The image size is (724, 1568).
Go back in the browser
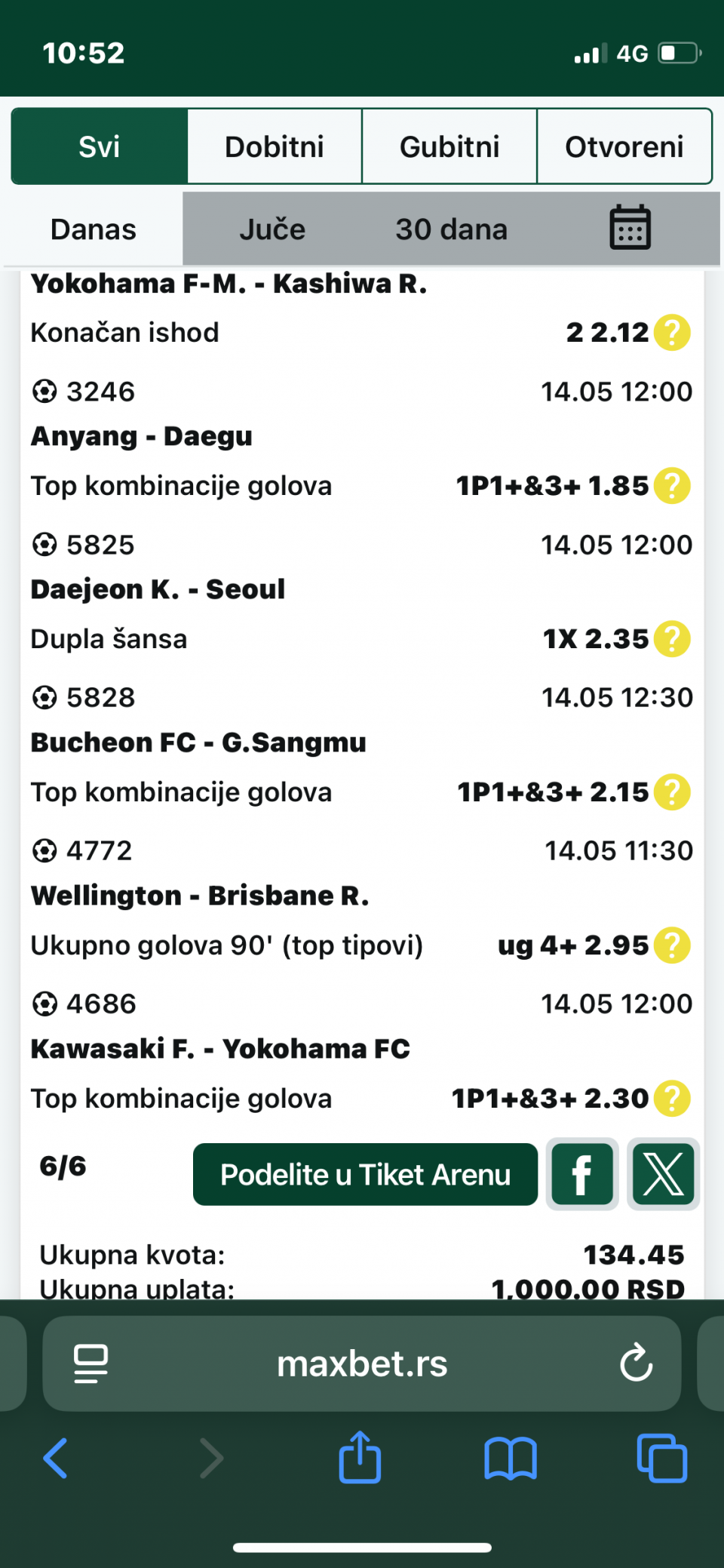pyautogui.click(x=56, y=1457)
